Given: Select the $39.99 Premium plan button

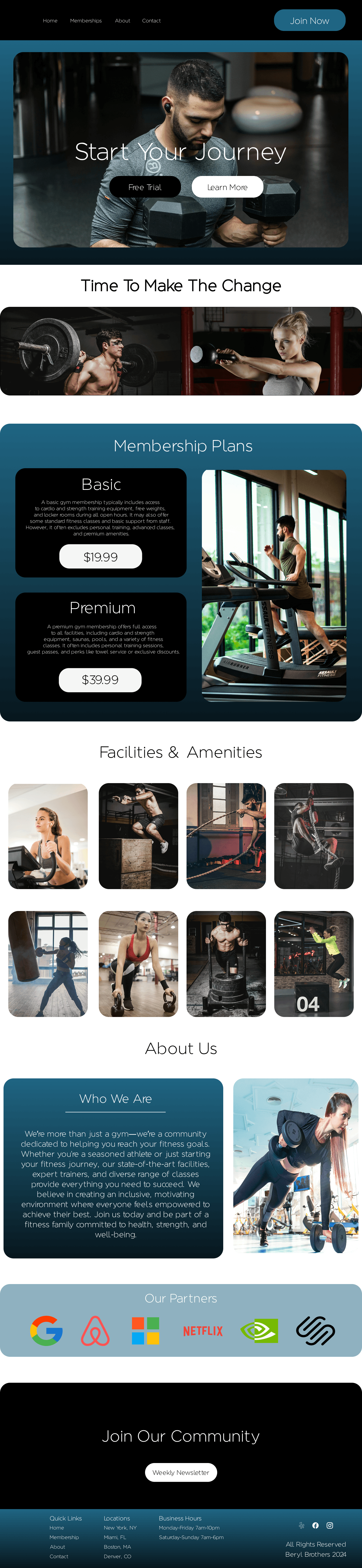Looking at the screenshot, I should (x=100, y=680).
